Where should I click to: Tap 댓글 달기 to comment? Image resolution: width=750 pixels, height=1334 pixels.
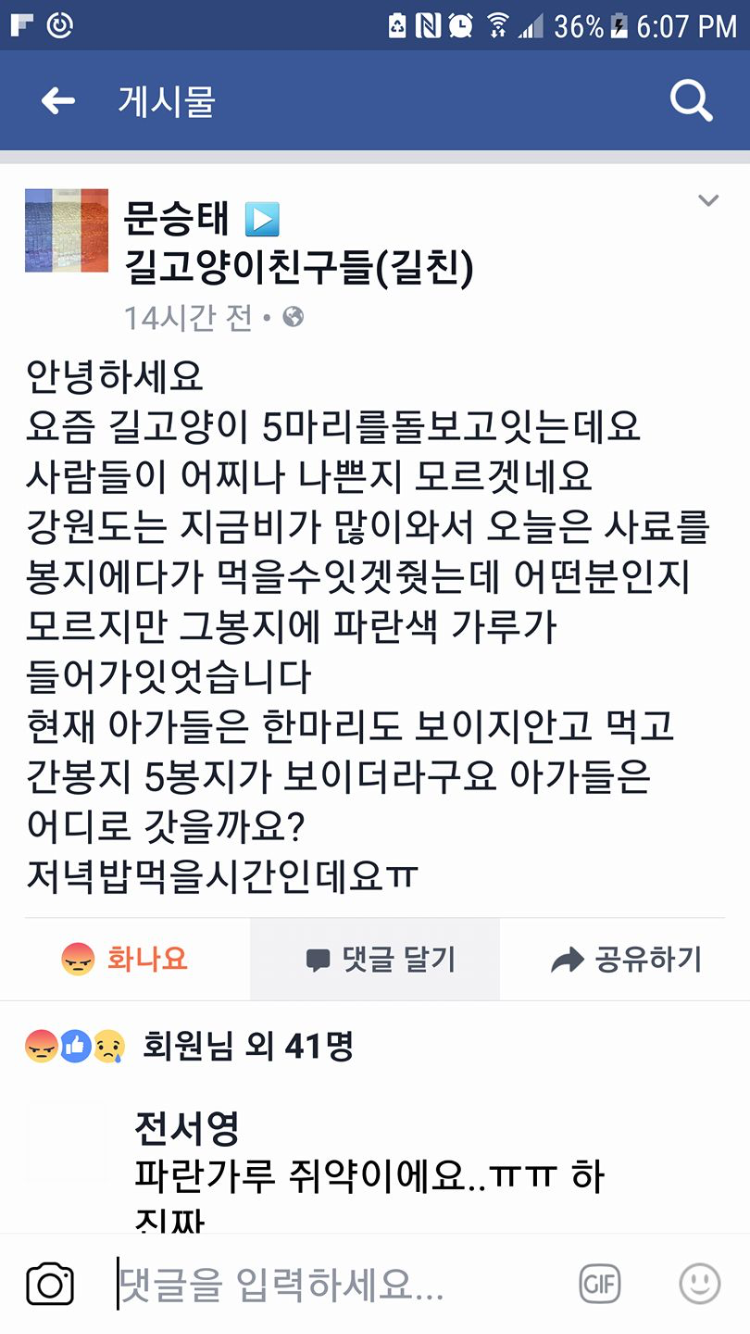pyautogui.click(x=375, y=960)
